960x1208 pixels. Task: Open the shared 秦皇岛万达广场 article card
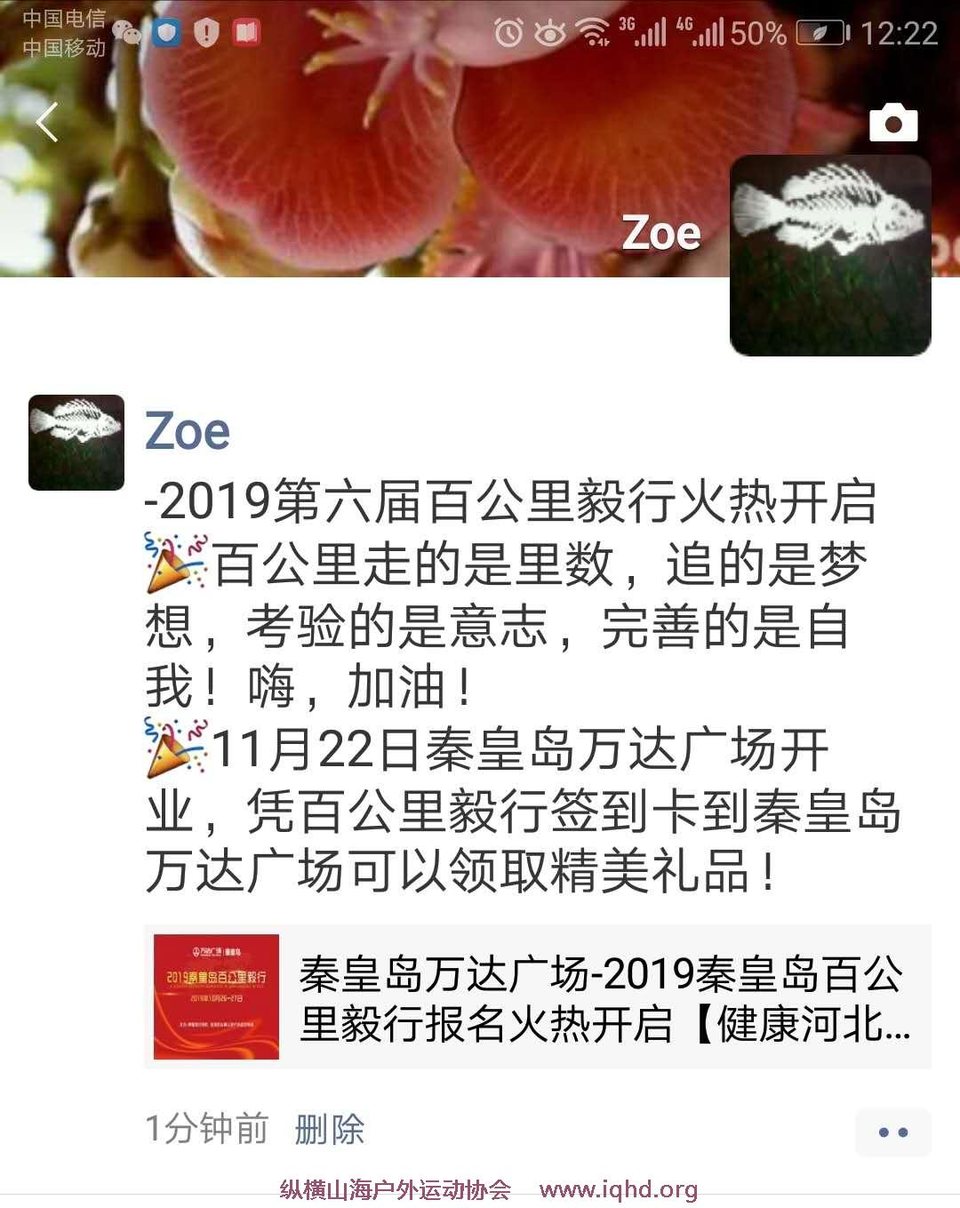538,996
